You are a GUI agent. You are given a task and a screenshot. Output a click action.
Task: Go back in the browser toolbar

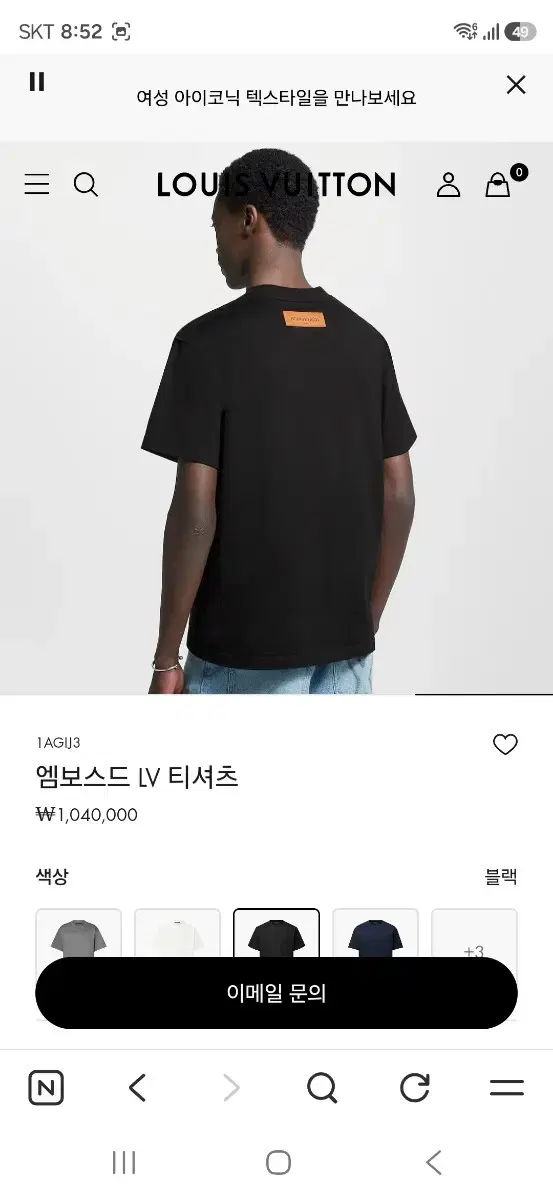(x=138, y=1088)
